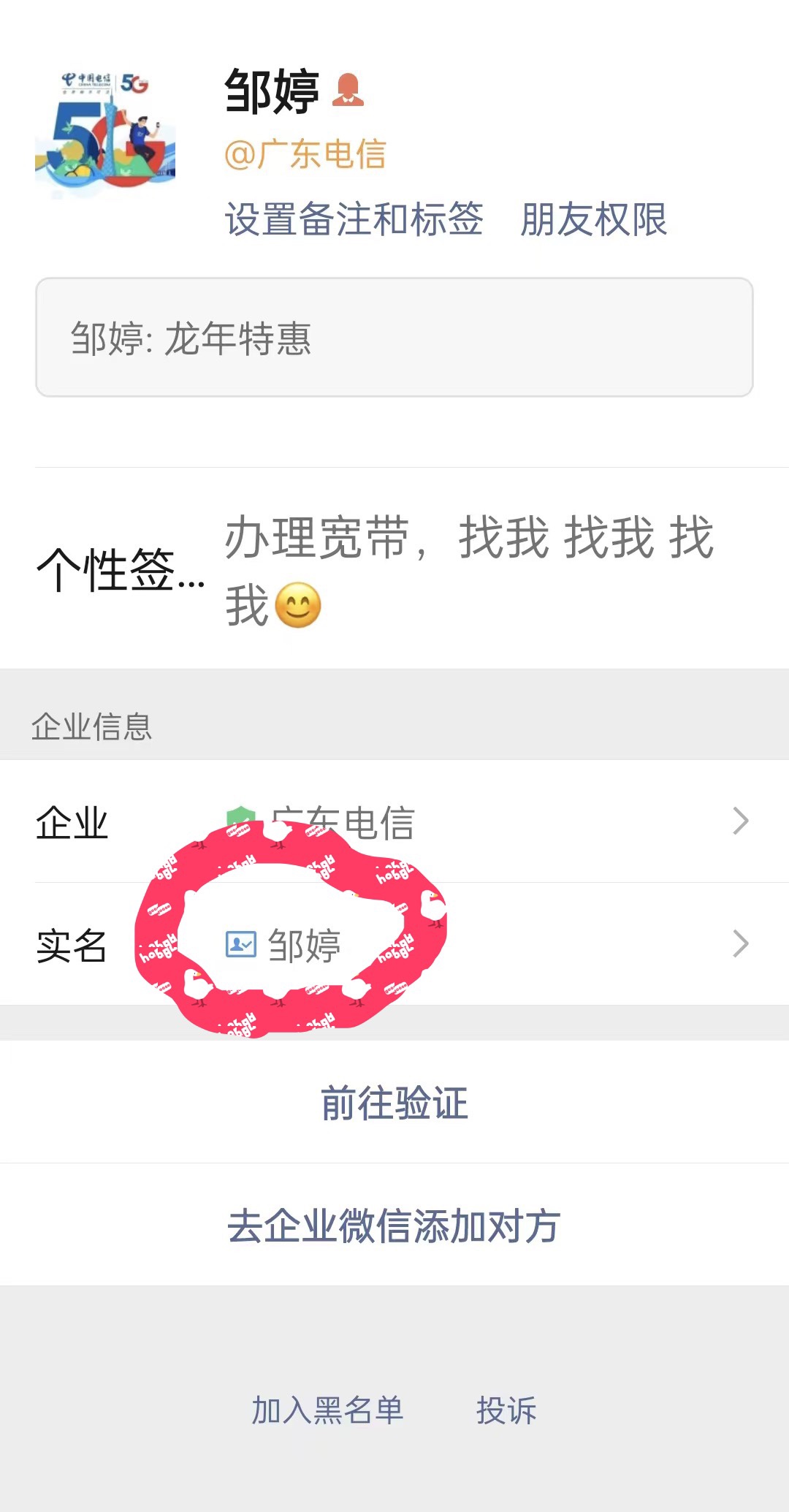Select 去企业微信添加对方

coord(394,1225)
